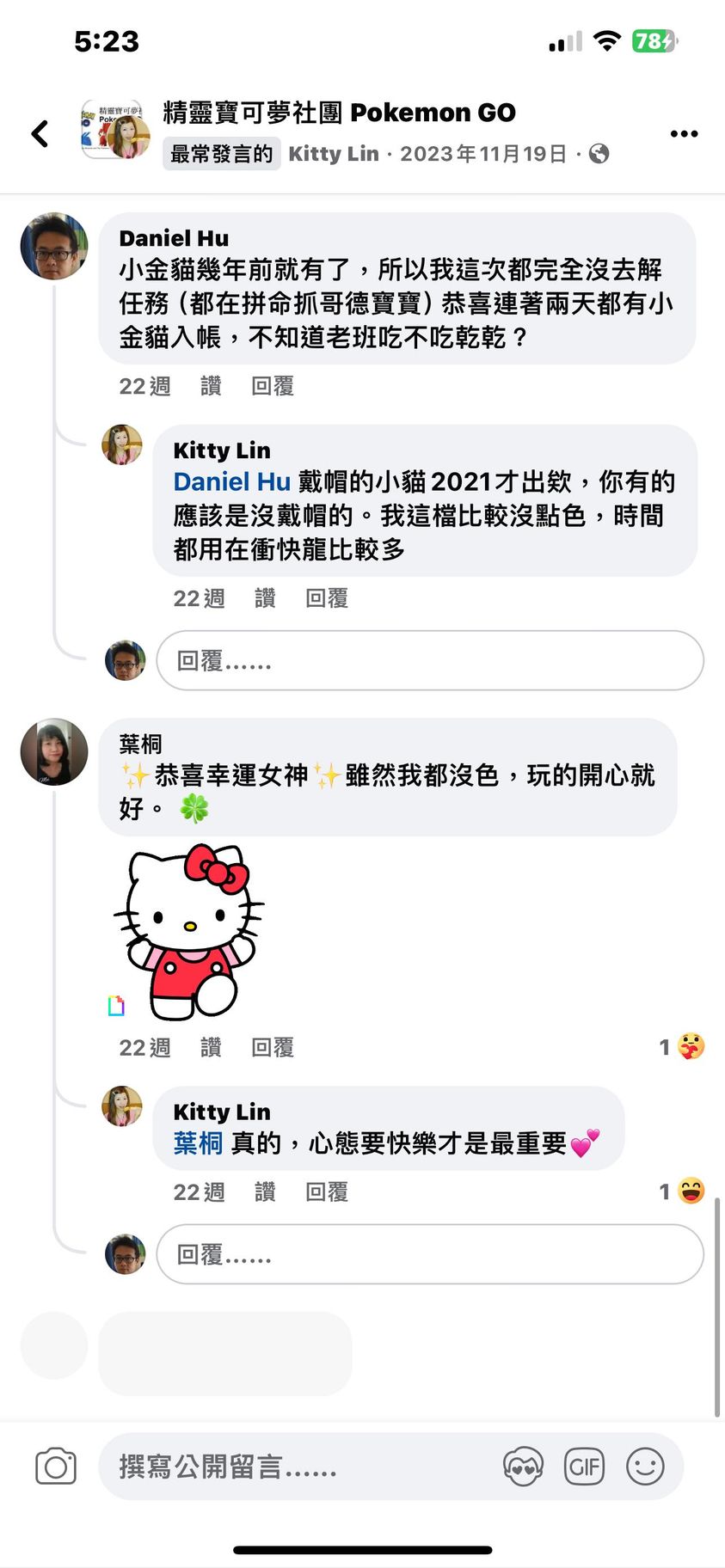This screenshot has height=1568, width=725.
Task: Open 精靈寶可夢社團 Pokemon GO group page
Action: [x=339, y=113]
